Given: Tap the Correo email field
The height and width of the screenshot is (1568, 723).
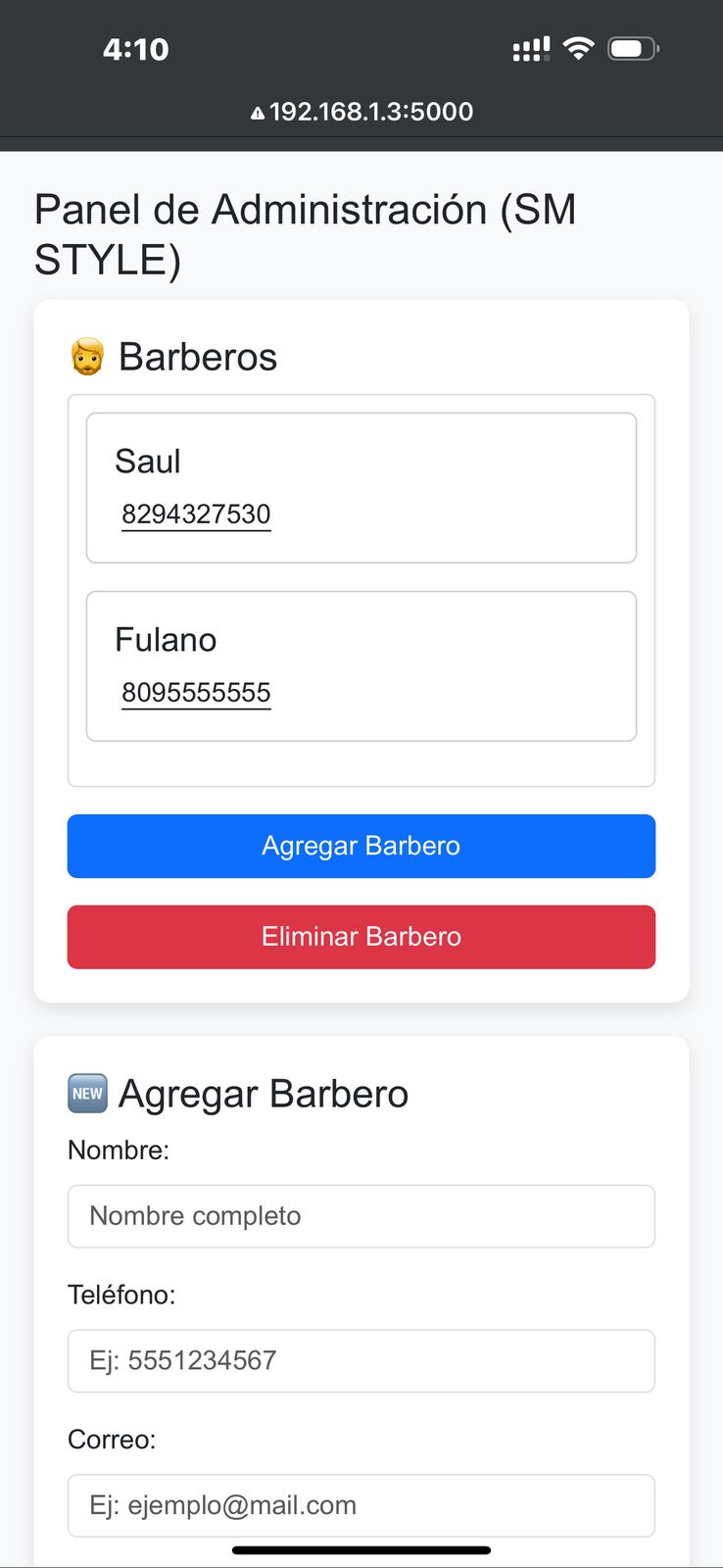Looking at the screenshot, I should pos(361,1505).
